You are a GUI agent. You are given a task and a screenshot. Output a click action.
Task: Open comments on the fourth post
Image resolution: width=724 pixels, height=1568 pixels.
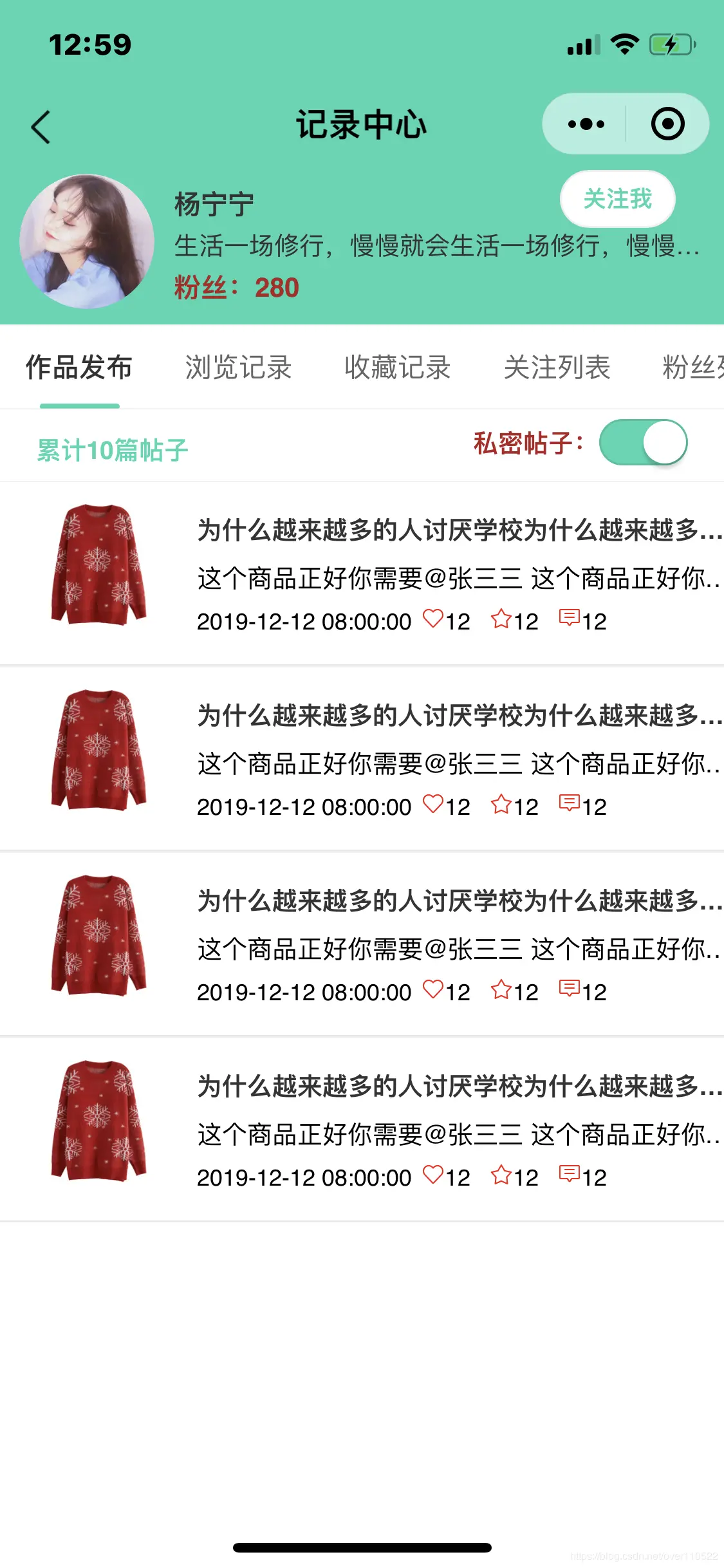570,1175
